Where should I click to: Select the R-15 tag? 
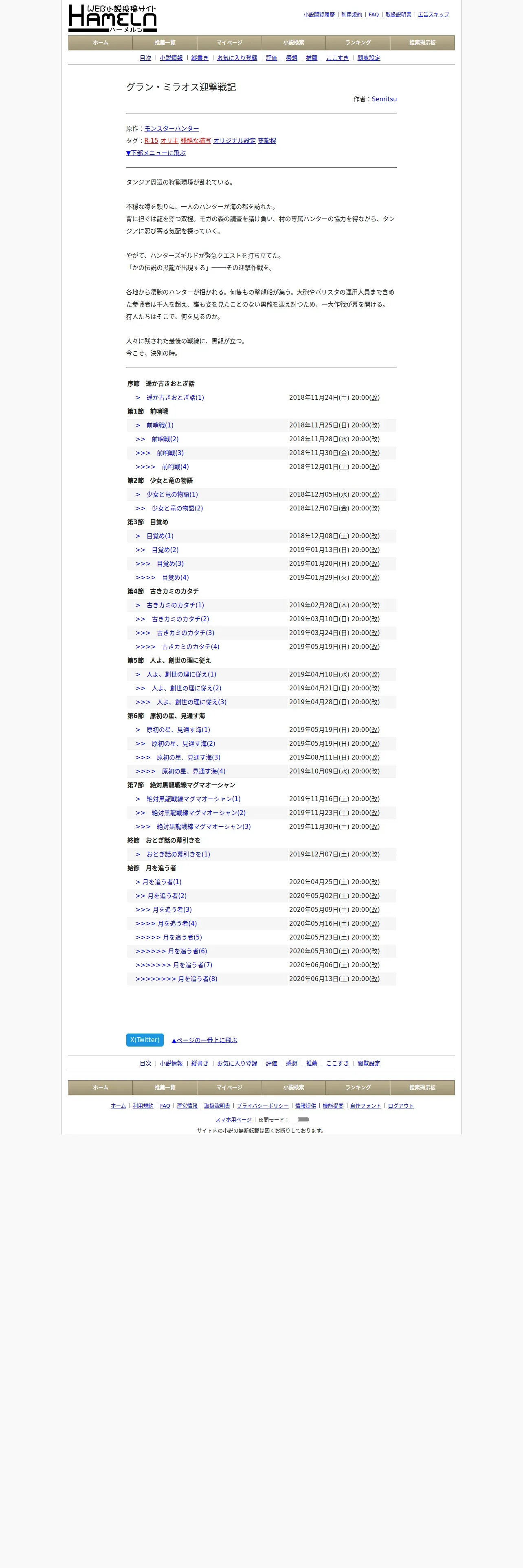point(151,140)
